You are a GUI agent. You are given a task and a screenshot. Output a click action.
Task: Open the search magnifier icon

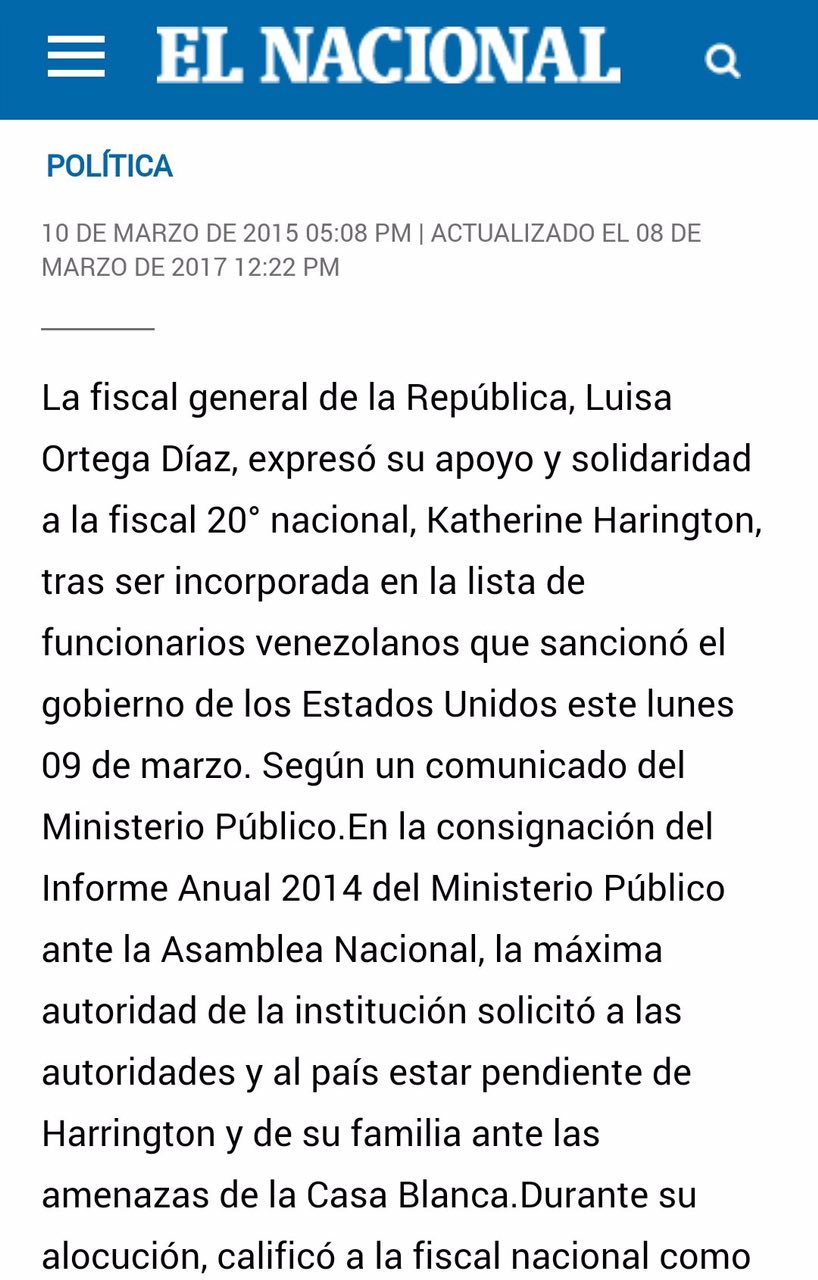[722, 61]
